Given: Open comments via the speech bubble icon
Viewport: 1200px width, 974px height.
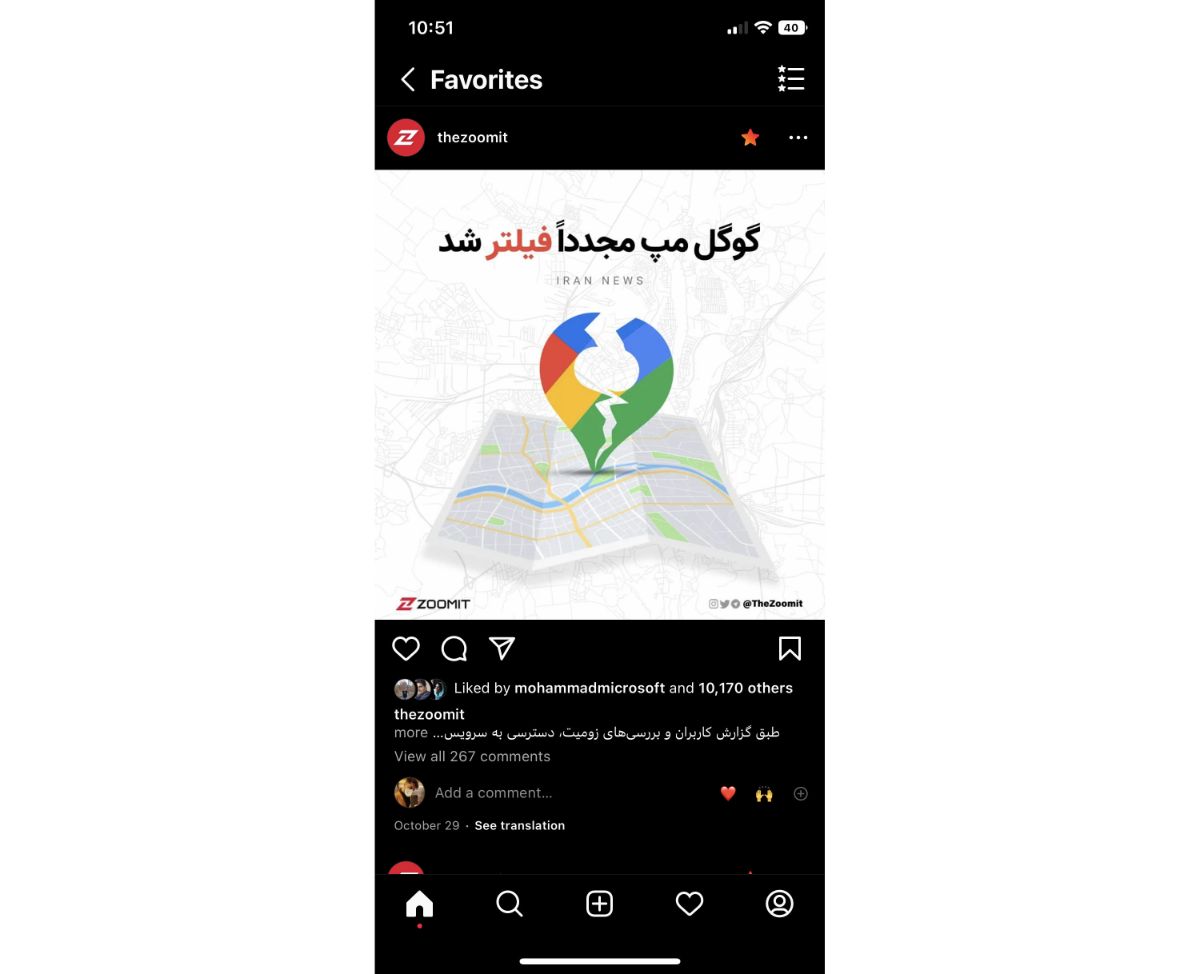Looking at the screenshot, I should coord(454,649).
